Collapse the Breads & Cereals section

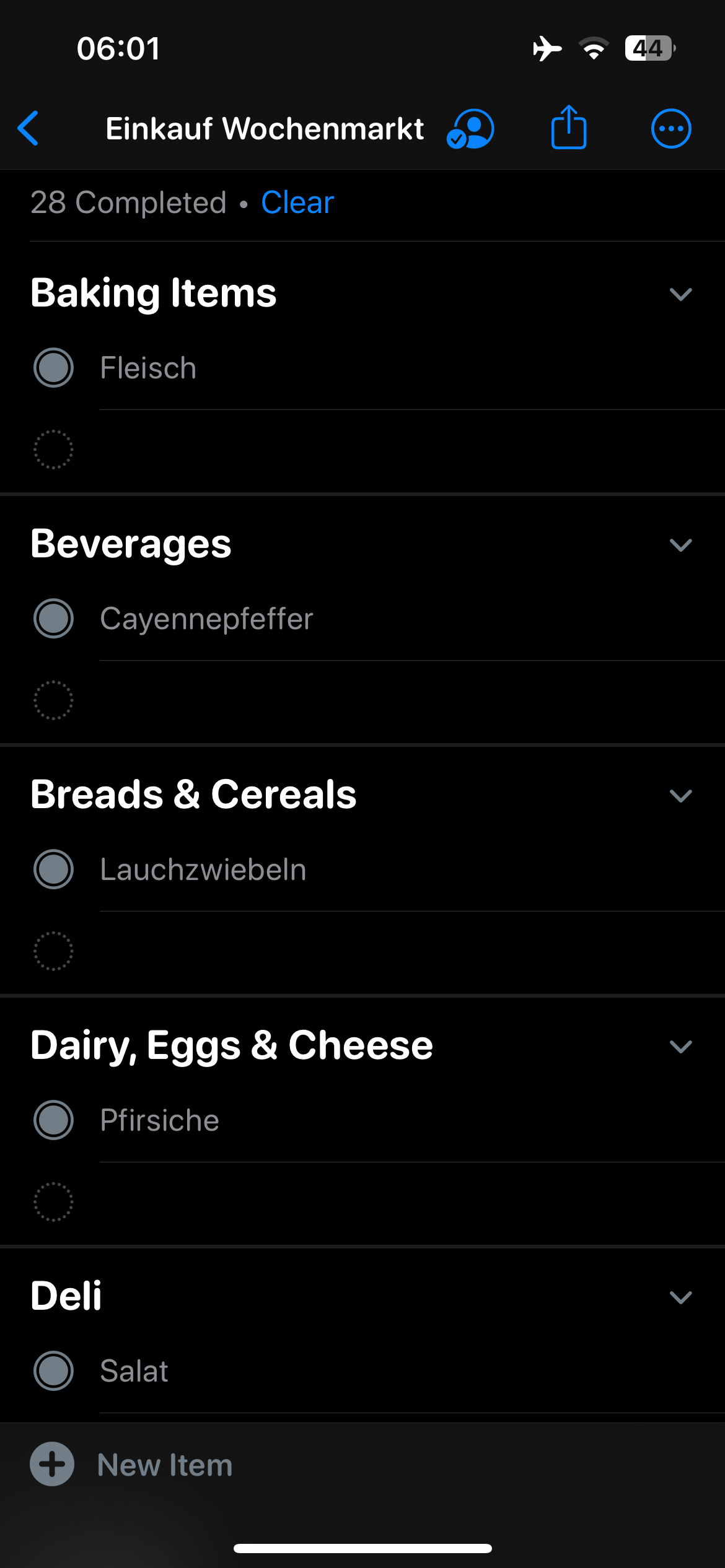[680, 796]
